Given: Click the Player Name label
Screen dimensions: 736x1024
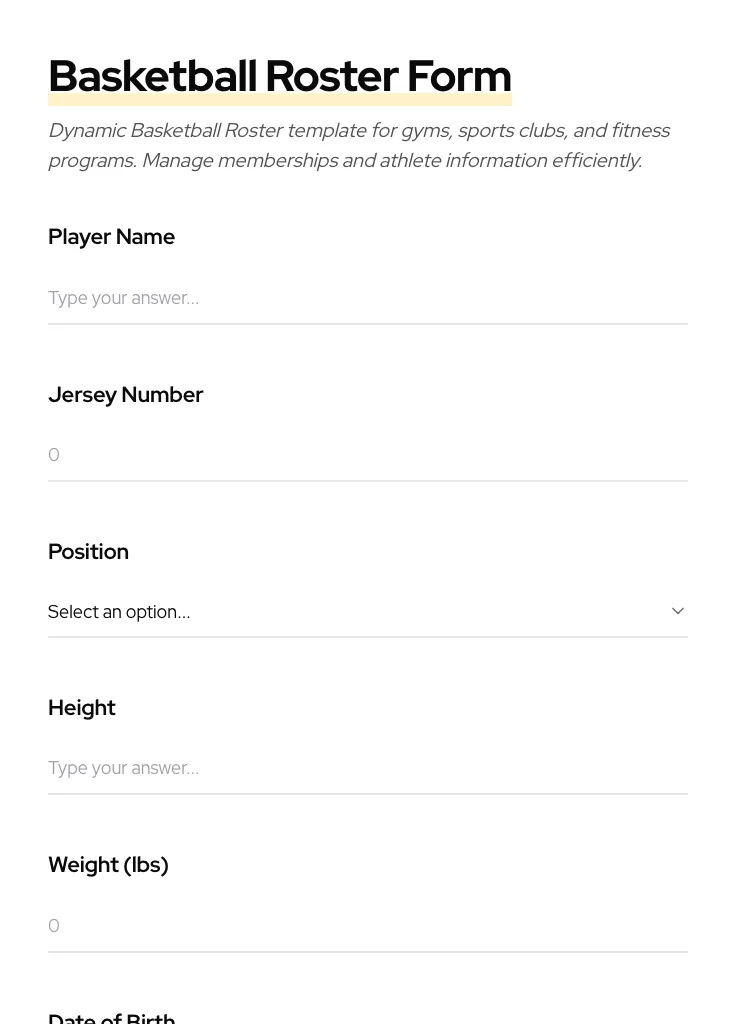Looking at the screenshot, I should [x=111, y=237].
